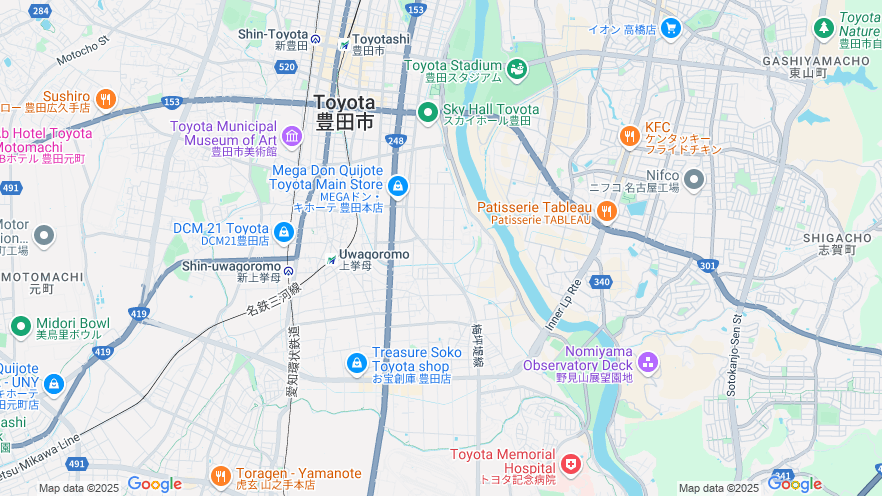
Task: Select the Uwagoromo station icon
Action: (x=331, y=260)
